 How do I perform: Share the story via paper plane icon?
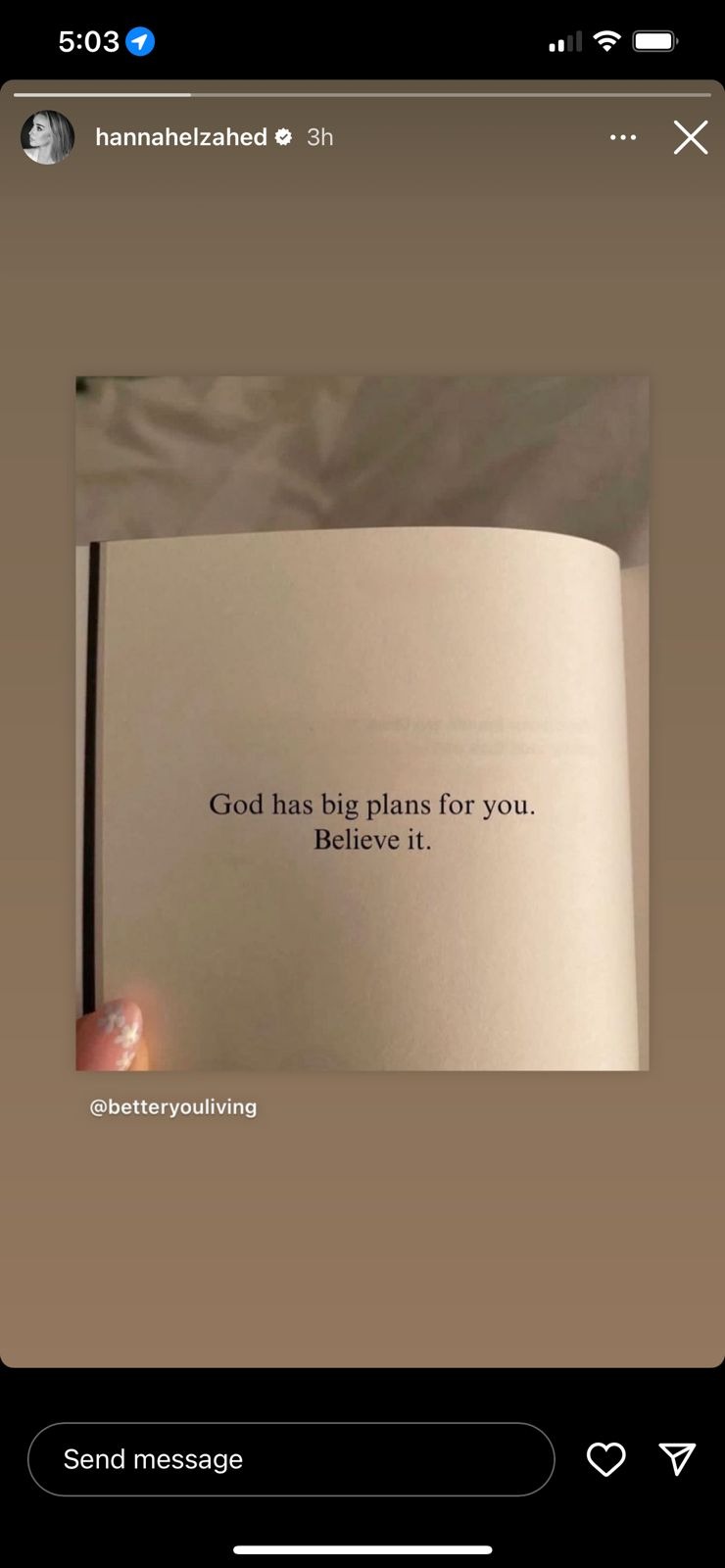tap(677, 1459)
